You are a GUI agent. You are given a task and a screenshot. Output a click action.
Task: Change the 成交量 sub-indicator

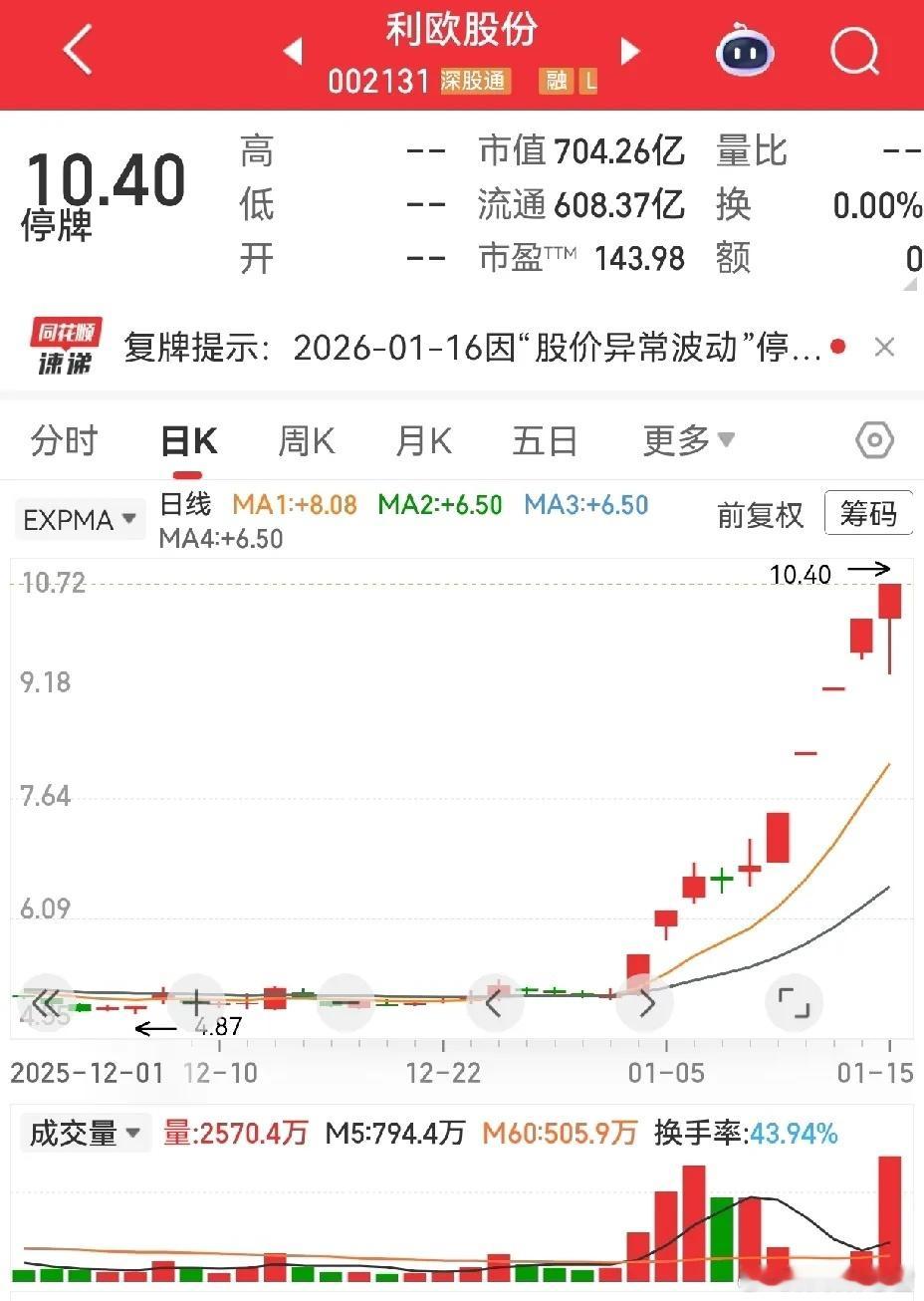point(85,1134)
